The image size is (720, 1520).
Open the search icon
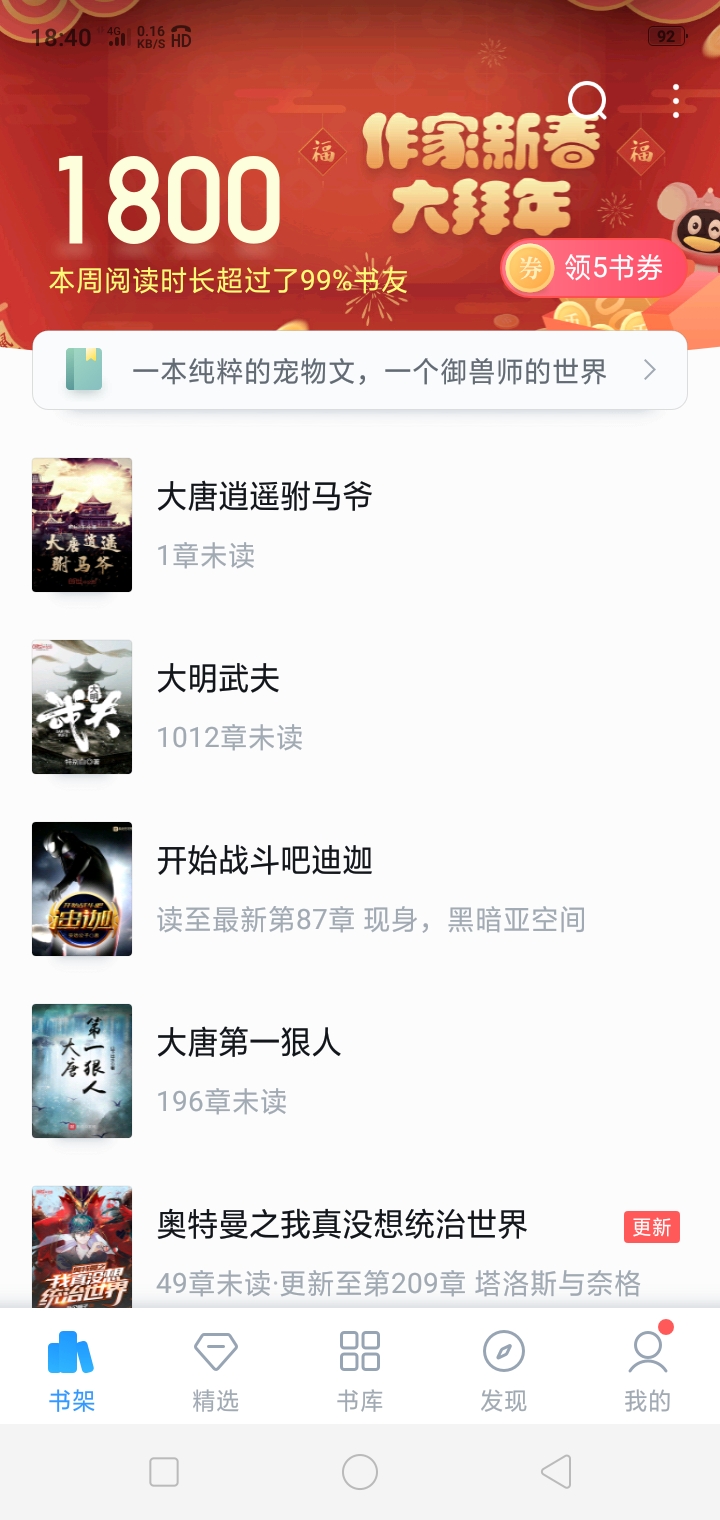pos(587,101)
